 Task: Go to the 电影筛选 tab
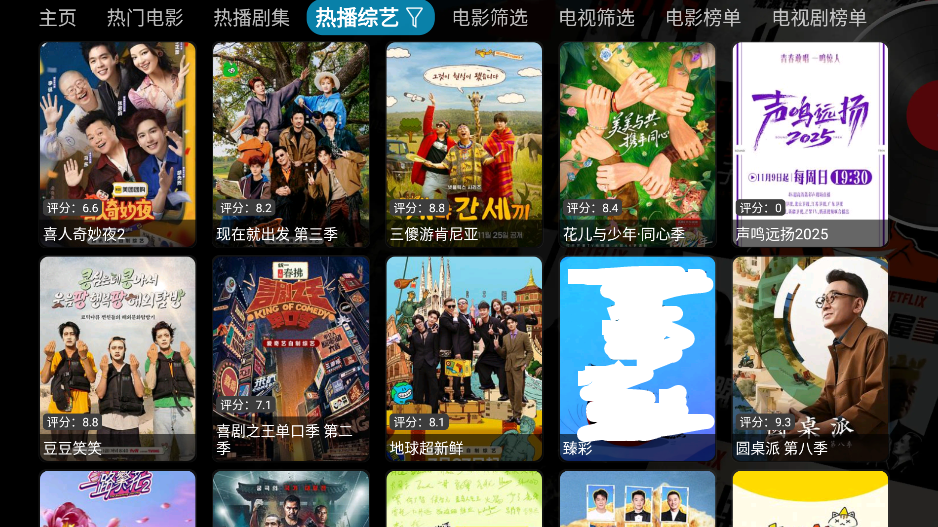pyautogui.click(x=490, y=17)
